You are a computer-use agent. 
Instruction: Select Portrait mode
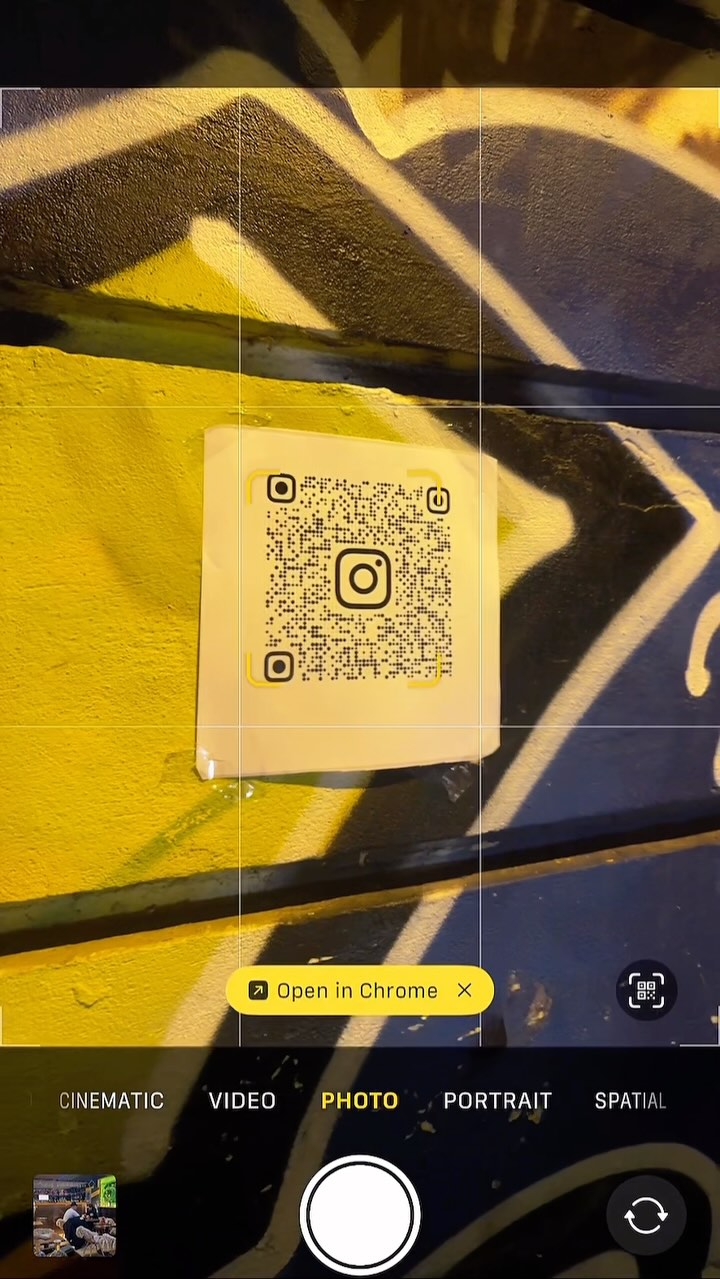click(497, 1100)
